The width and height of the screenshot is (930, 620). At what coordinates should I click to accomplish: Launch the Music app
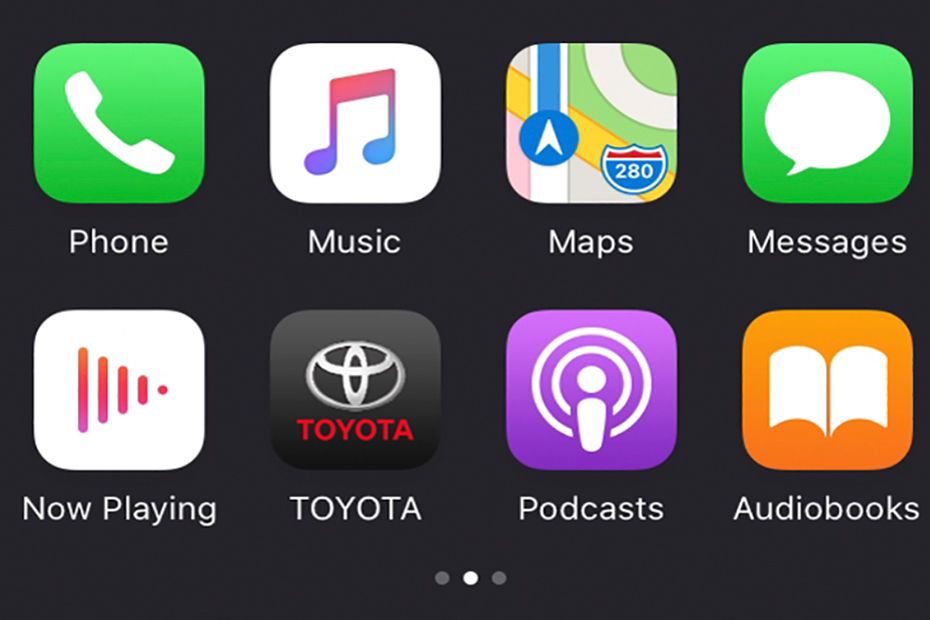[355, 124]
